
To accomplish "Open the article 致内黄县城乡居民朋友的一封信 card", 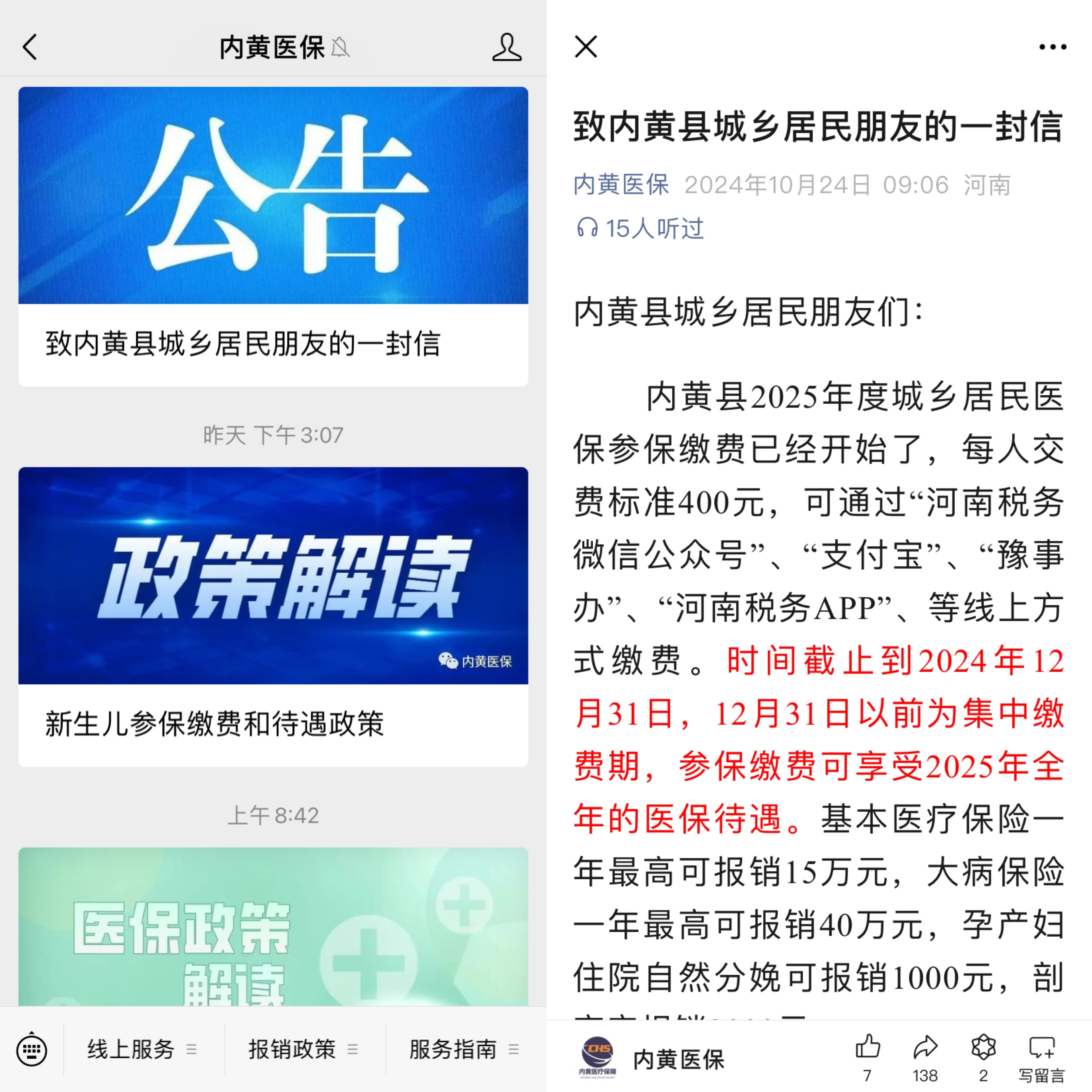I will (x=273, y=236).
